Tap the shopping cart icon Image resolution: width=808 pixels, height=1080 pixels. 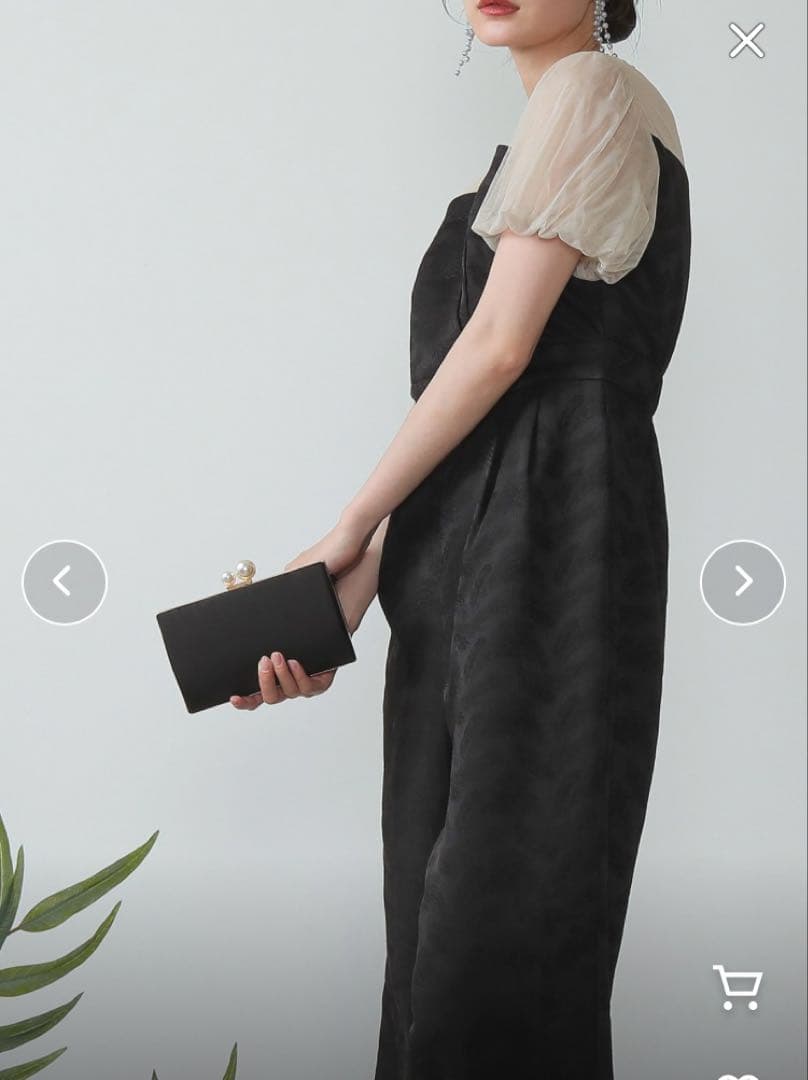[738, 987]
